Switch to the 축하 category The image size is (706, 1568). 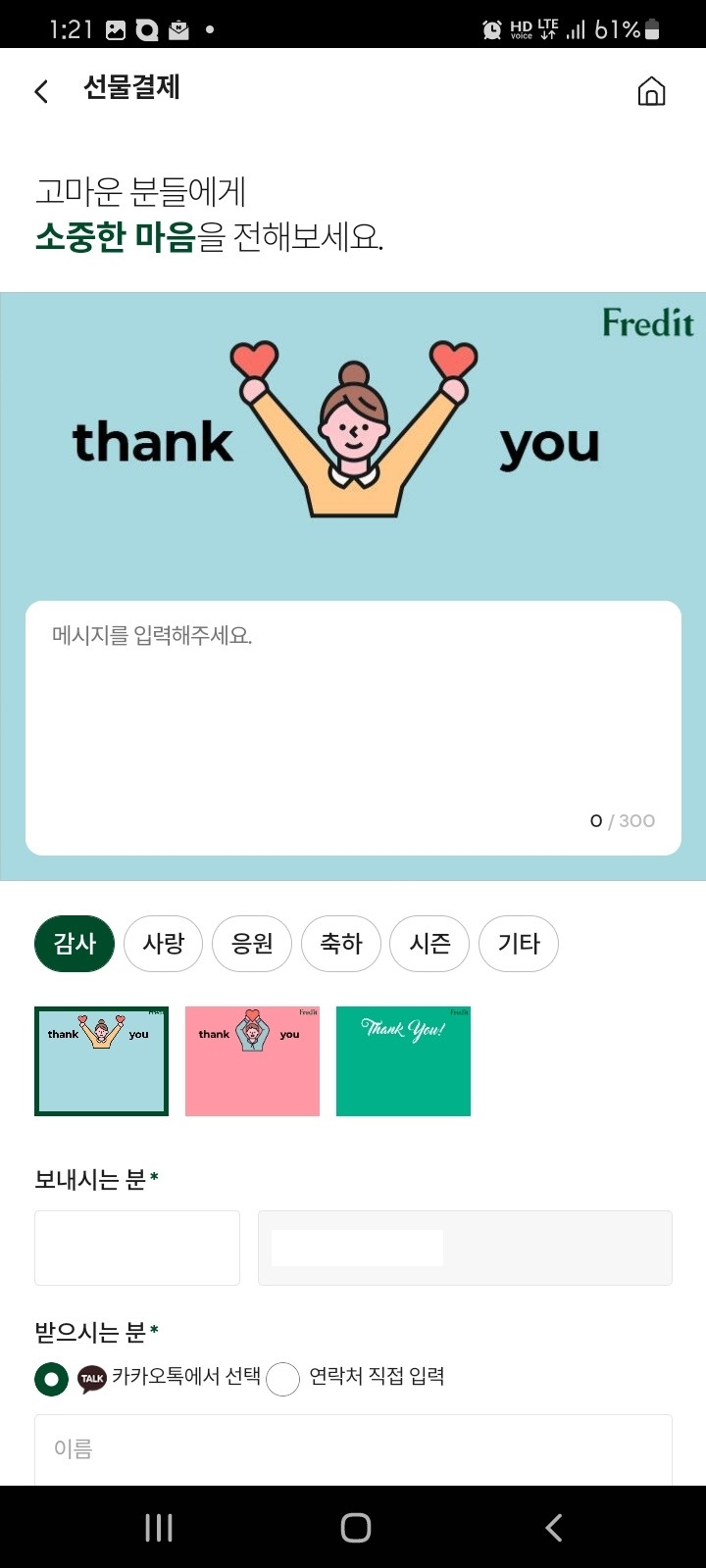341,943
